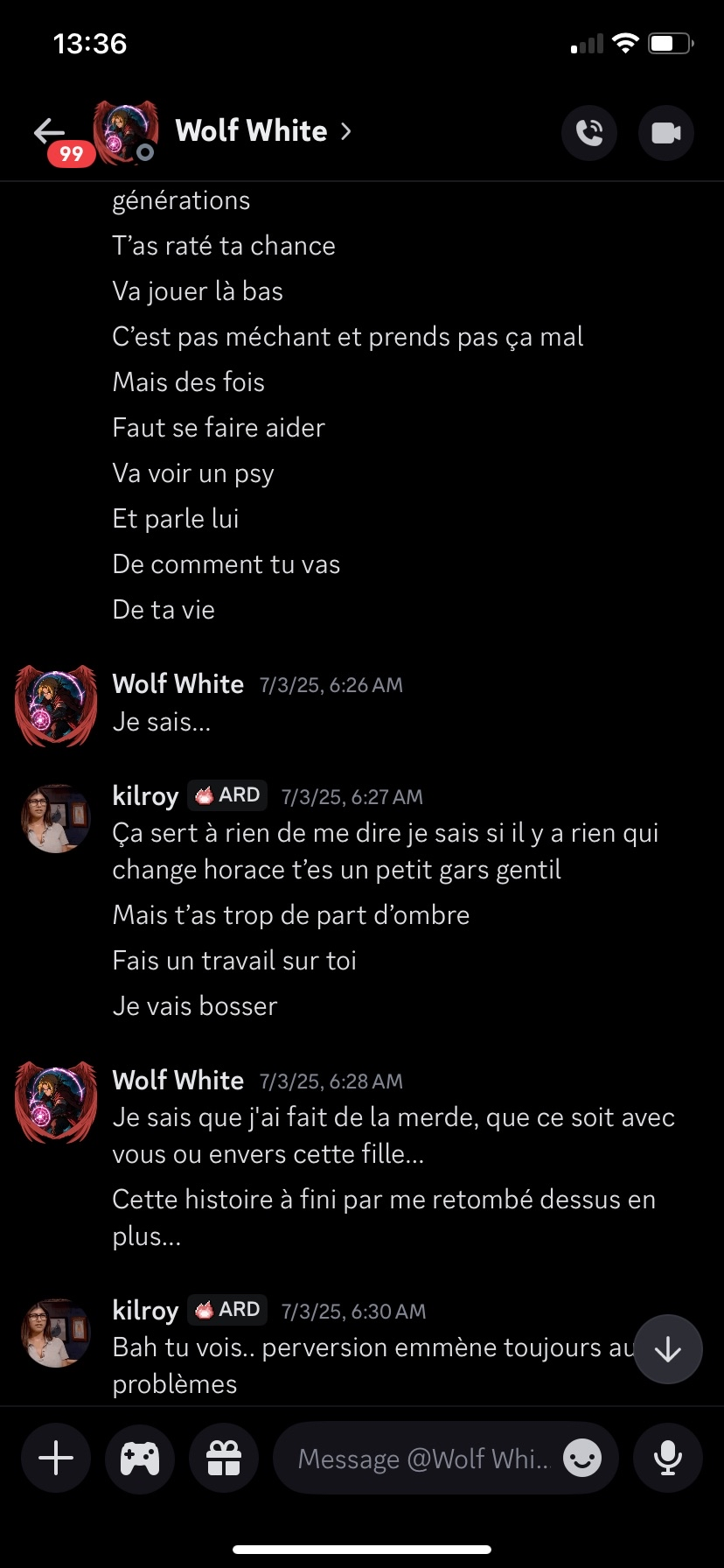The height and width of the screenshot is (1568, 724).
Task: Open the emoji picker
Action: (582, 1458)
